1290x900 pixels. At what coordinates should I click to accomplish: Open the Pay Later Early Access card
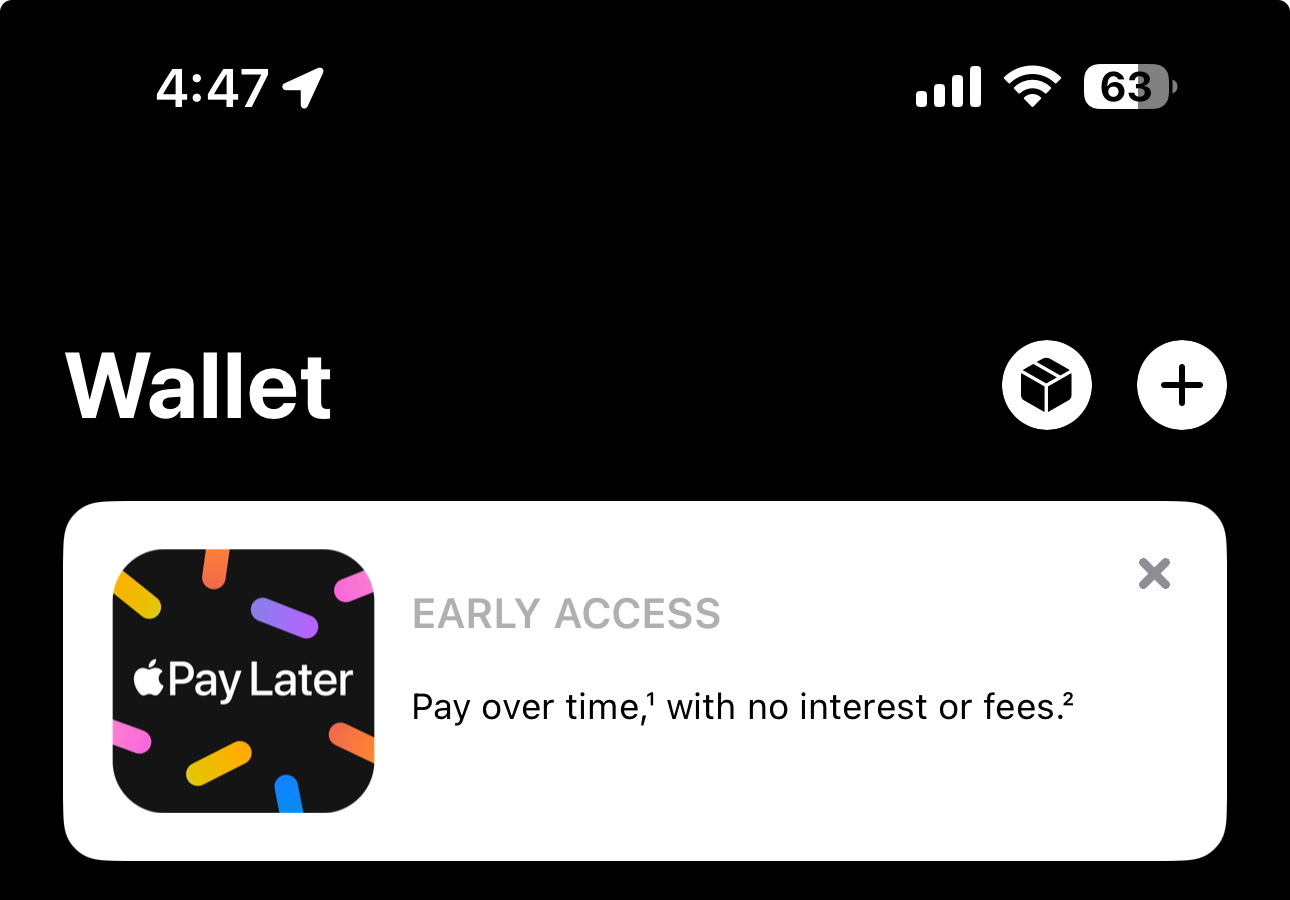tap(645, 681)
